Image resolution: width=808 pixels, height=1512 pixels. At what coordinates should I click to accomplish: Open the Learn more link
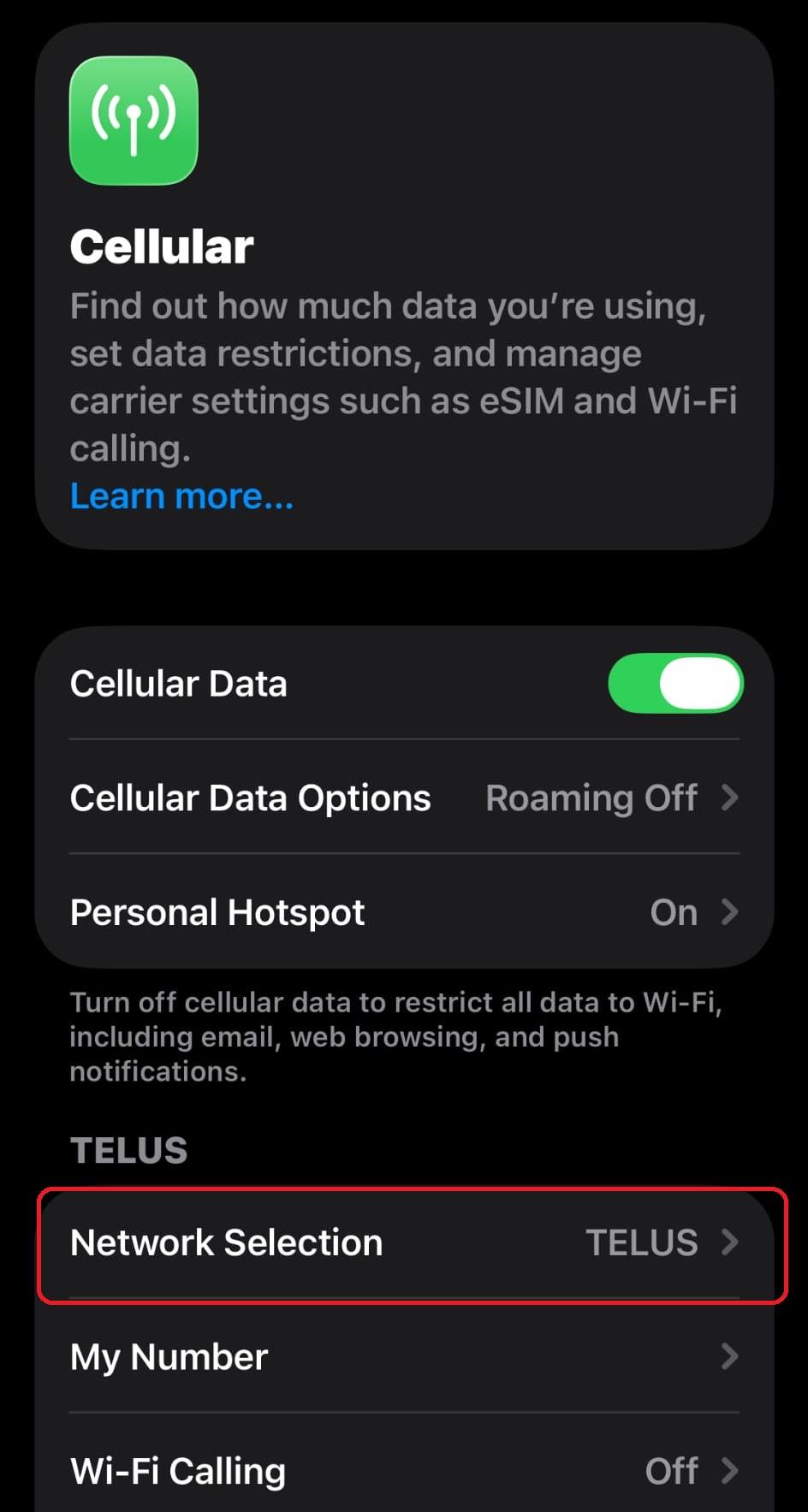click(x=181, y=496)
